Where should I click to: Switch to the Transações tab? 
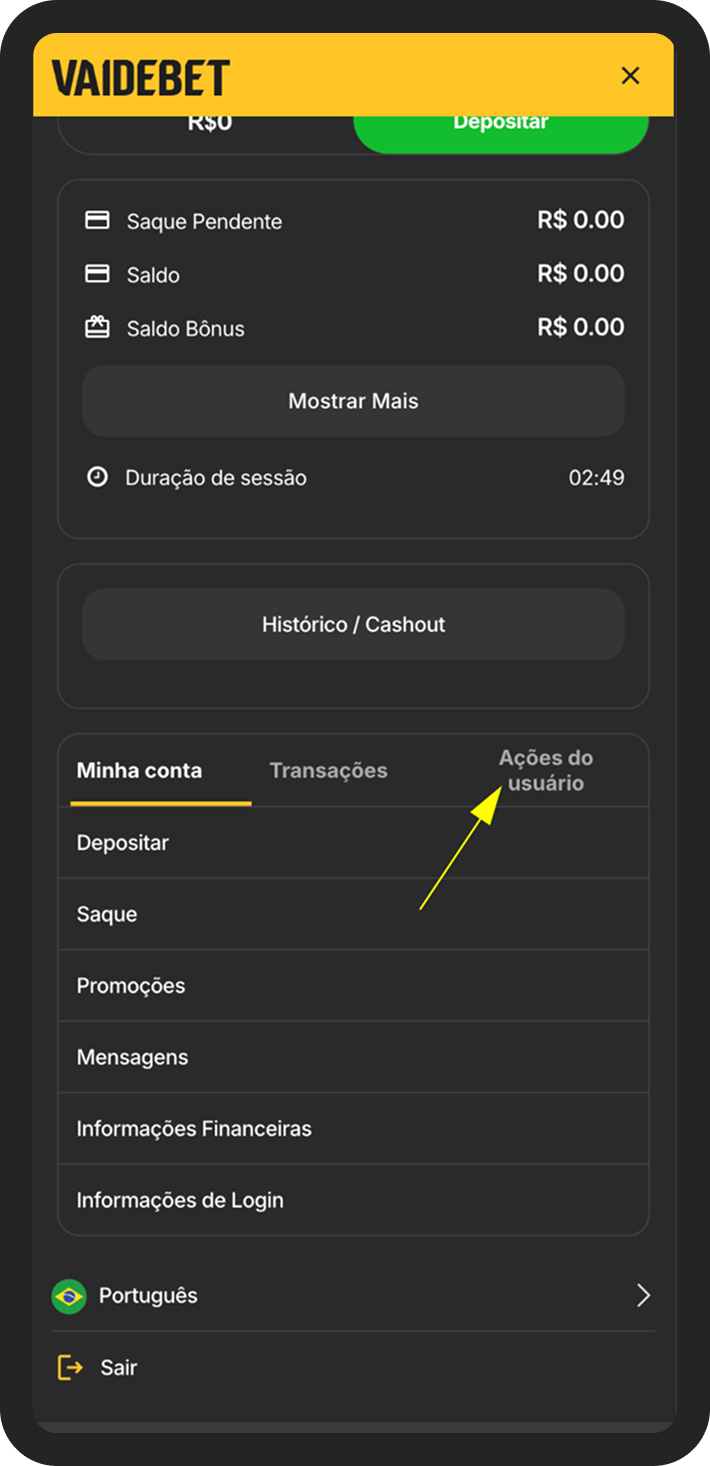coord(329,771)
